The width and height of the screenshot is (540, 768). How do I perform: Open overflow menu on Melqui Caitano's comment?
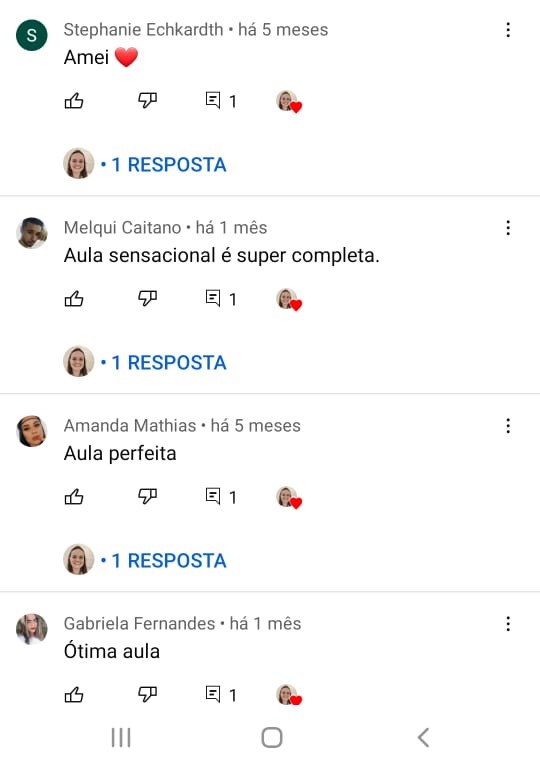coord(508,228)
